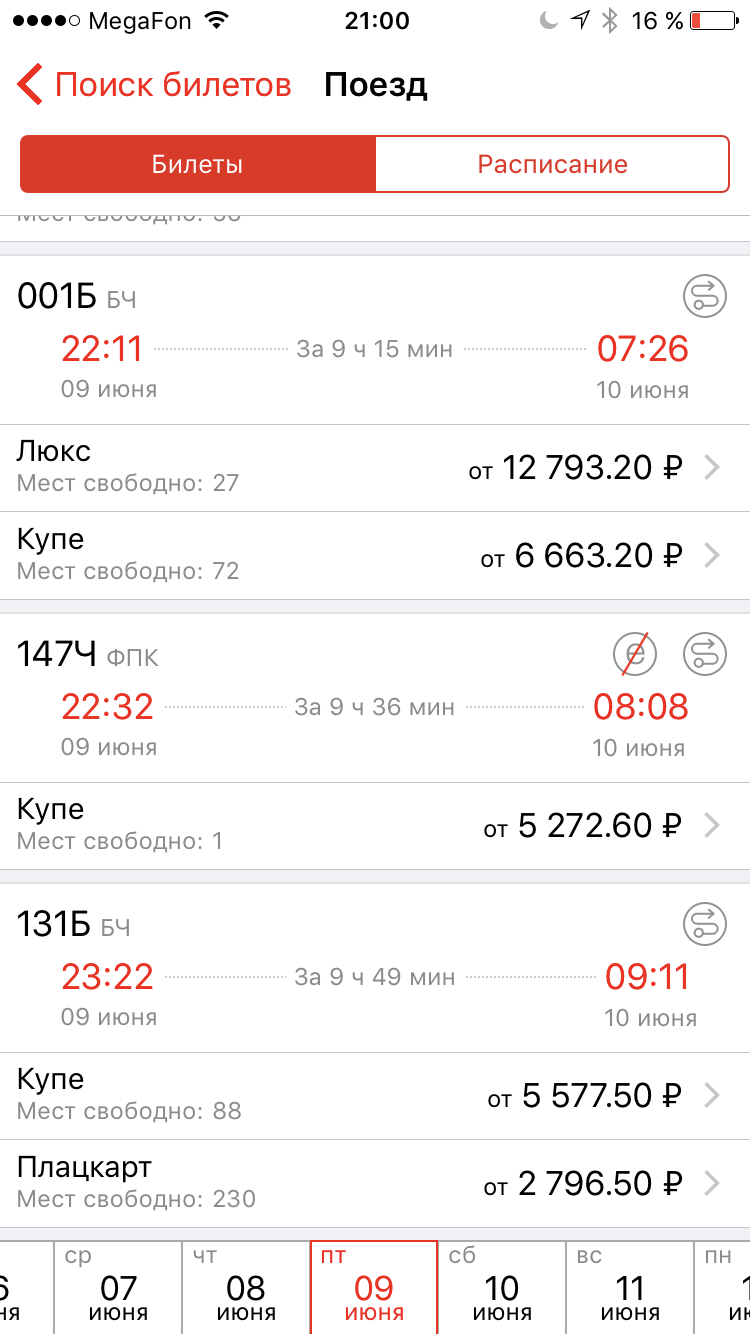Tap the route icon on train 131Б
The image size is (750, 1334).
[704, 924]
